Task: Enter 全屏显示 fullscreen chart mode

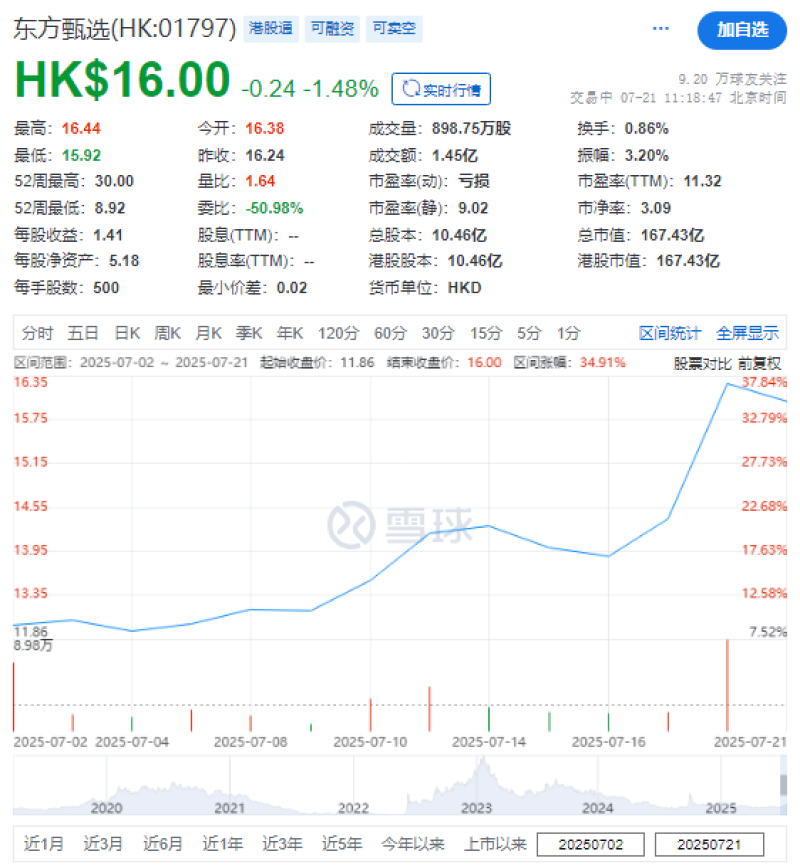Action: pos(748,333)
